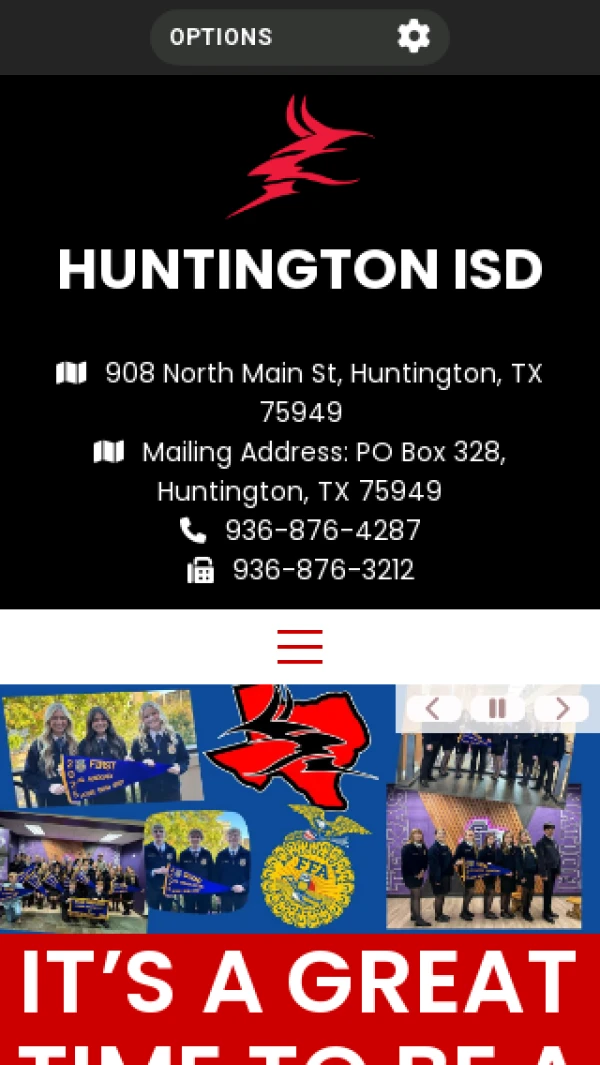
Task: Advance to the next slideshow image
Action: point(561,709)
